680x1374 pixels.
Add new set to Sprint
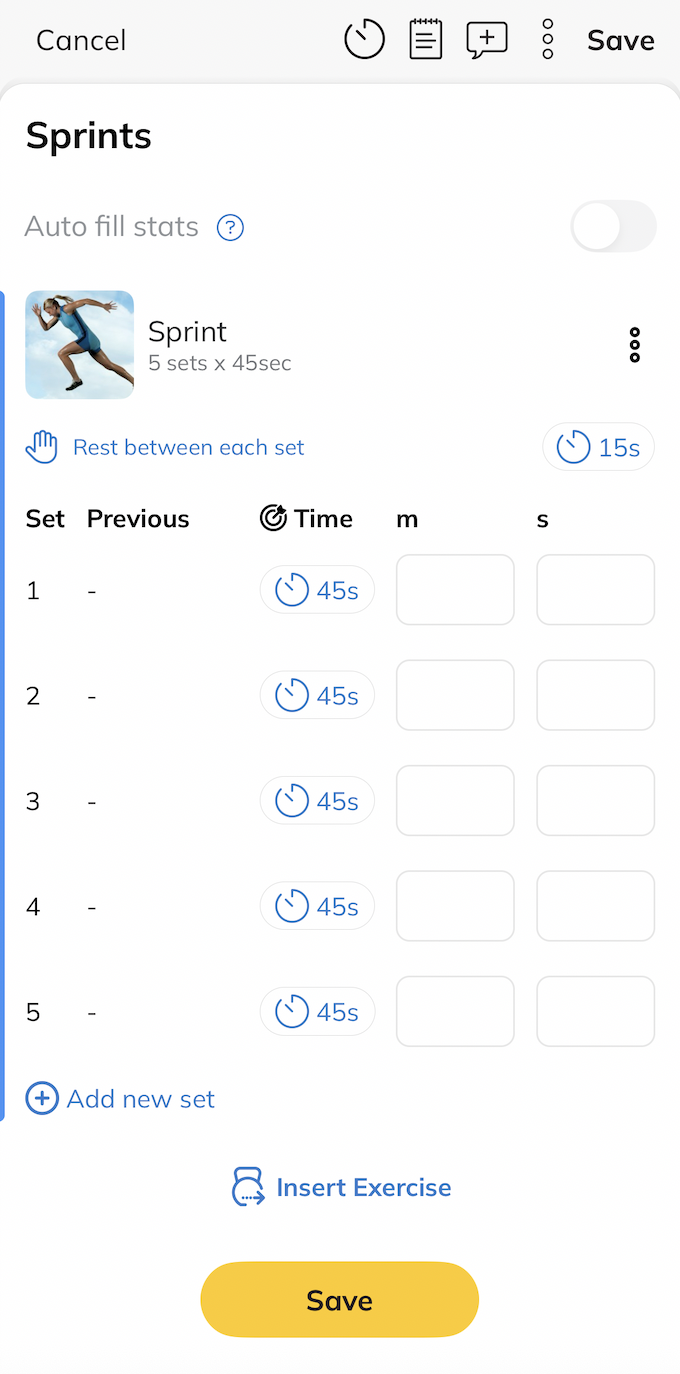[121, 1099]
